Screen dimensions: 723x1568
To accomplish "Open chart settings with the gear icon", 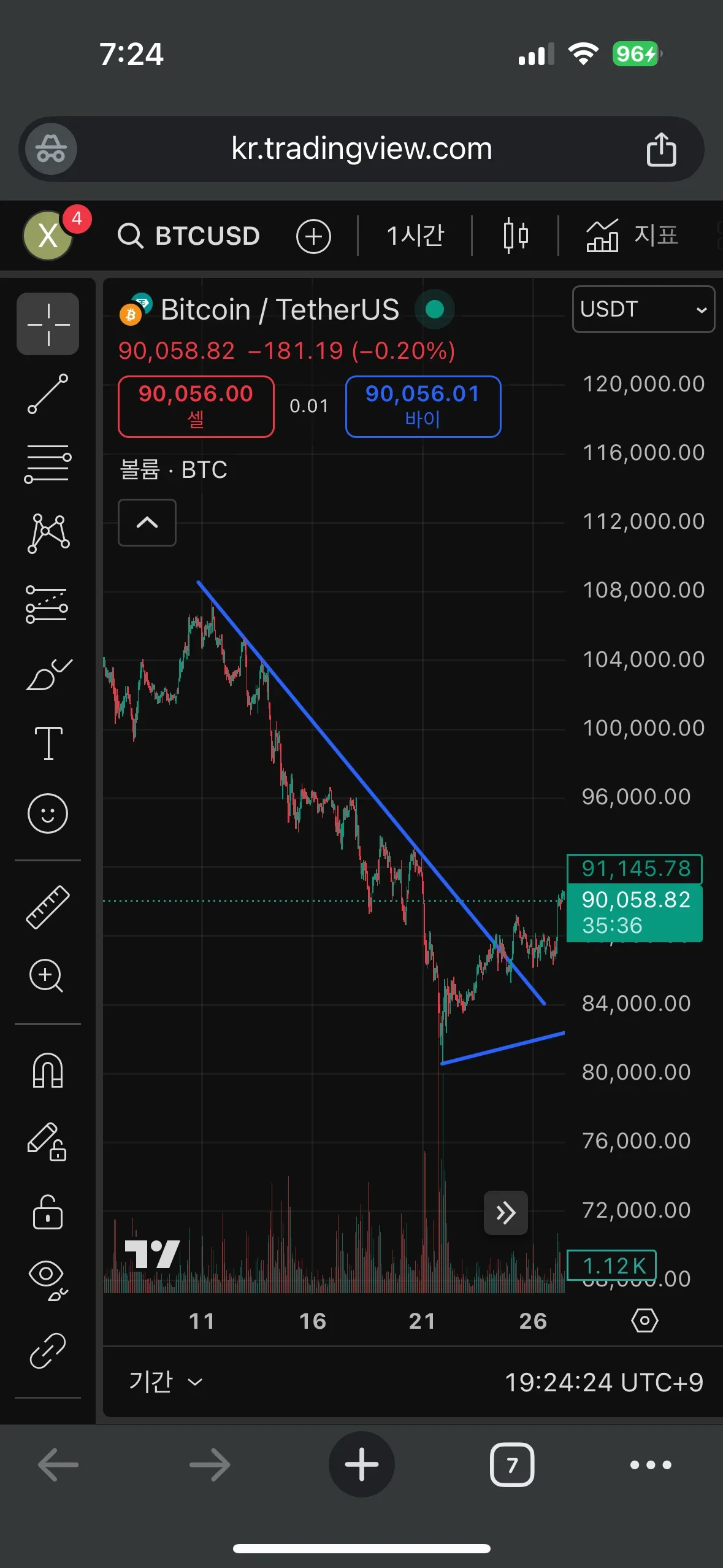I will [x=644, y=1320].
